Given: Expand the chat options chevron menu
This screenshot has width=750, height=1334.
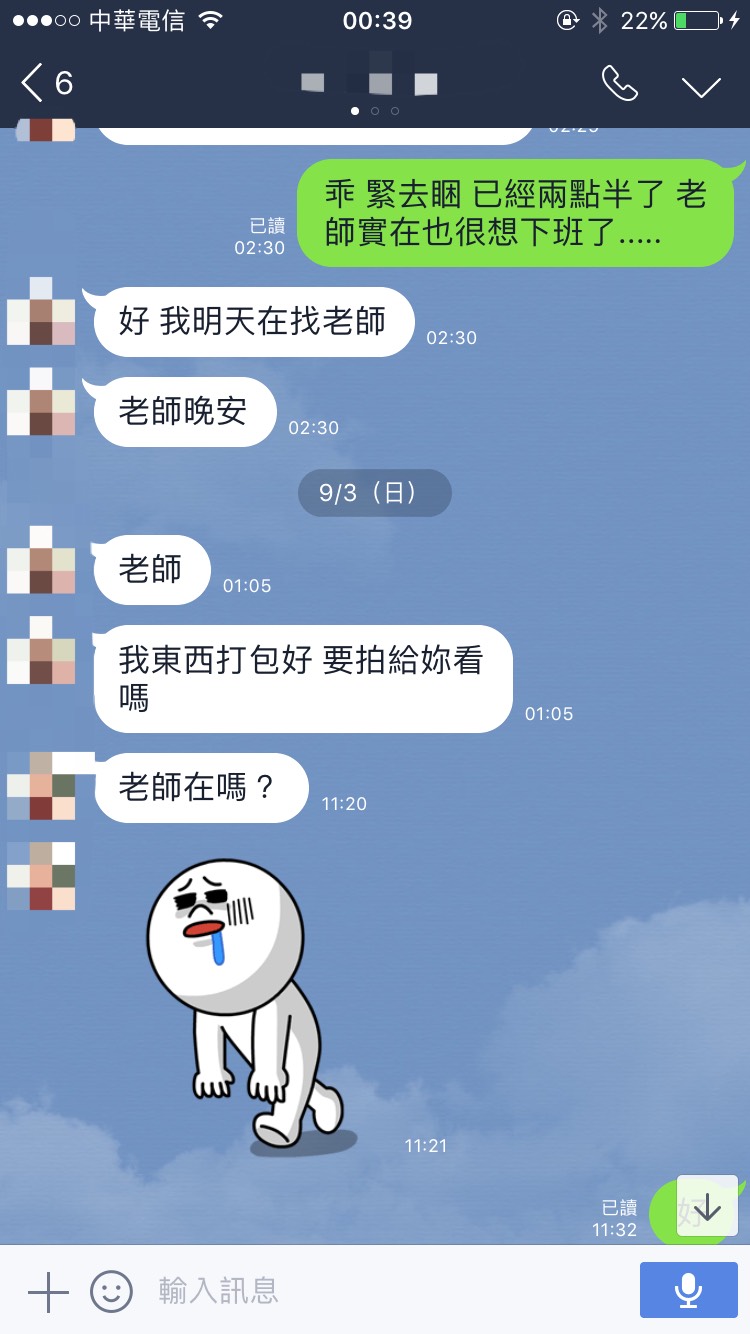Looking at the screenshot, I should (x=701, y=86).
